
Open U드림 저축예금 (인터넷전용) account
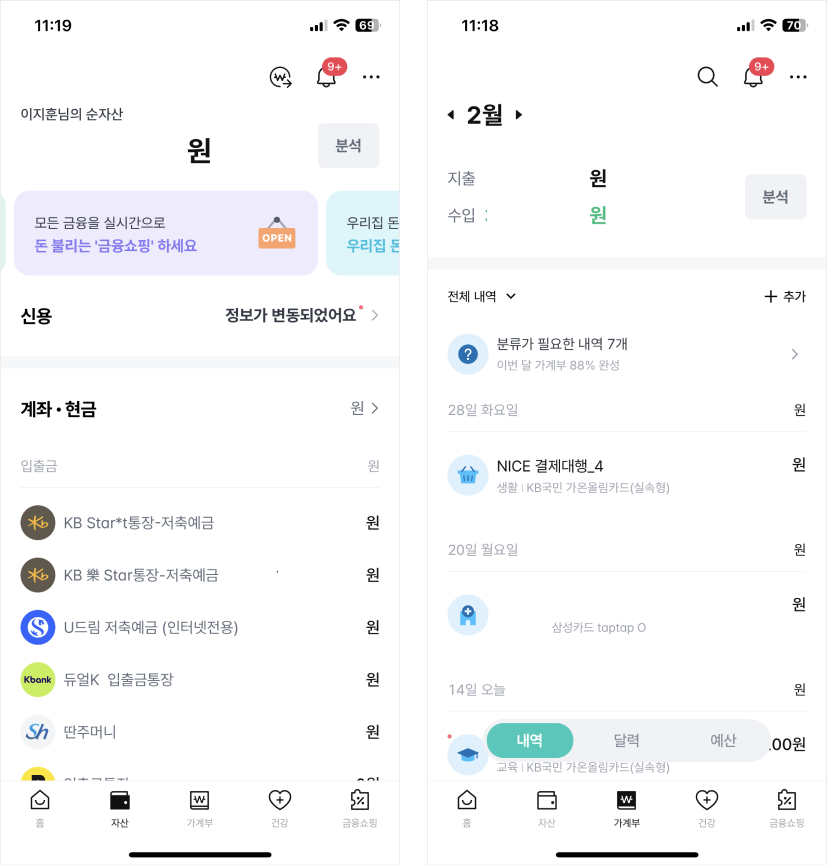[x=200, y=627]
